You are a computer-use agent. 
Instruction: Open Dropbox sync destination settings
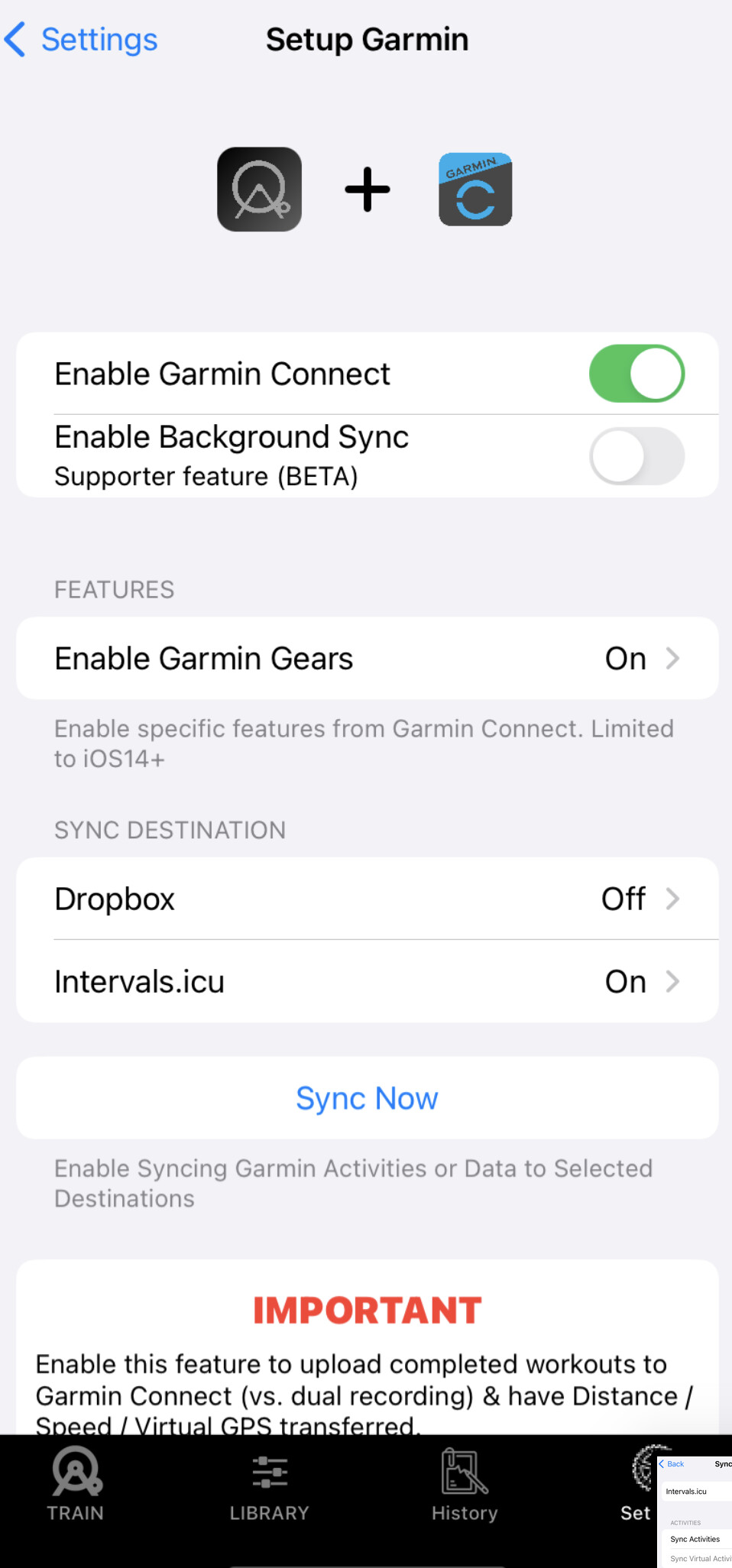click(367, 899)
